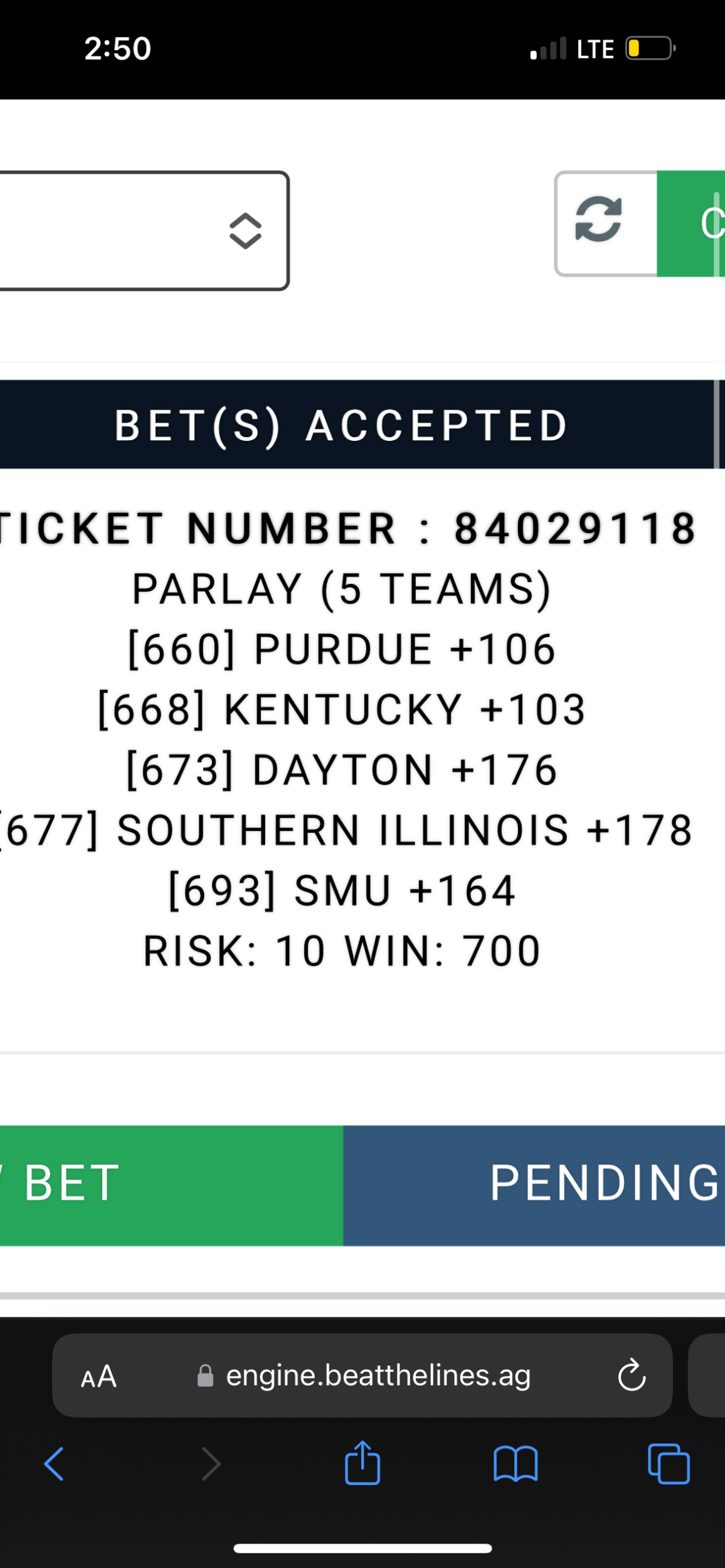This screenshot has height=1568, width=725.
Task: Open the dropdown selector at top
Action: (143, 231)
